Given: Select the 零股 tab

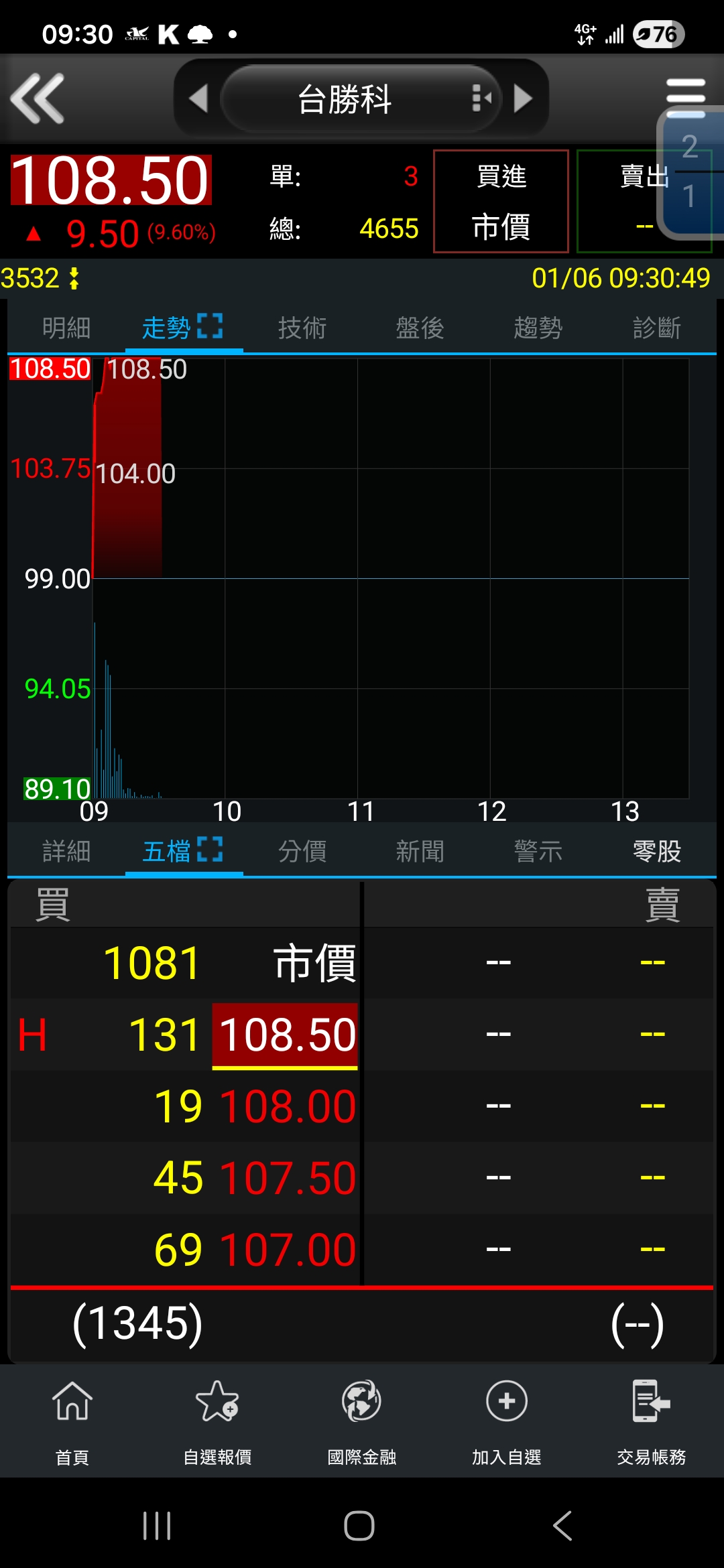Looking at the screenshot, I should 656,851.
